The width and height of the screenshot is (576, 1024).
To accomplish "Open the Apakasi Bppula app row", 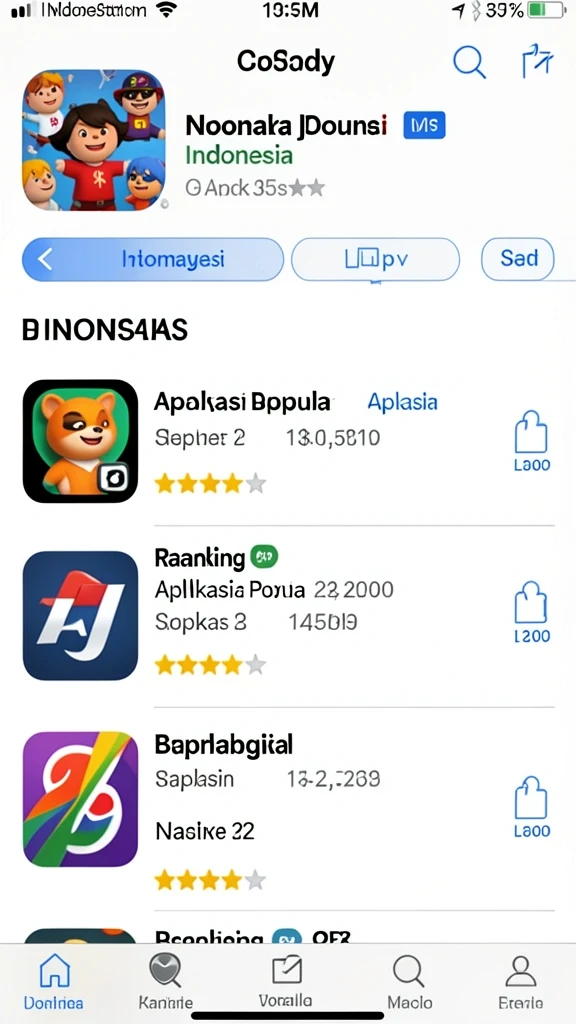I will 288,441.
